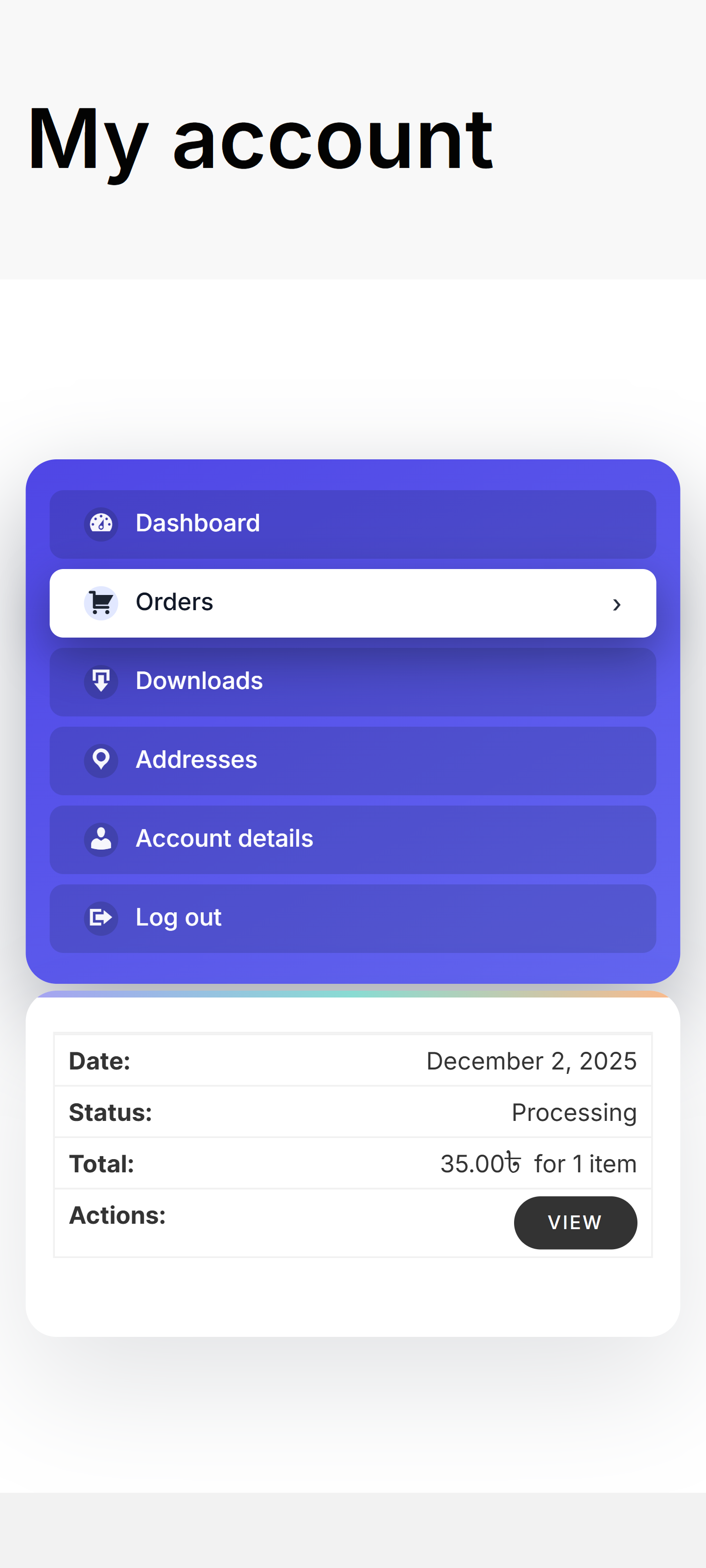Click the Account details person icon
706x1568 pixels.
click(101, 839)
